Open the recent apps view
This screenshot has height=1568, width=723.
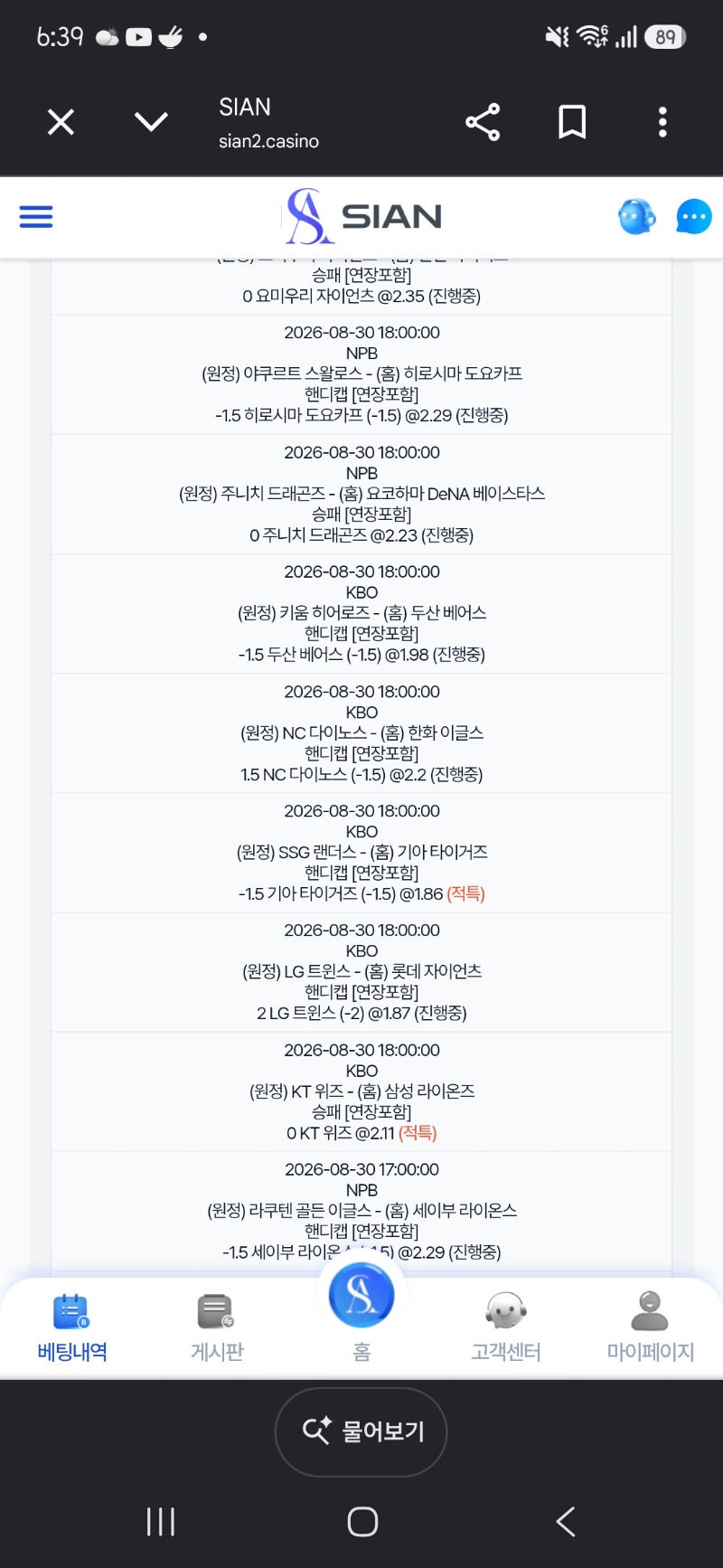pyautogui.click(x=161, y=1522)
